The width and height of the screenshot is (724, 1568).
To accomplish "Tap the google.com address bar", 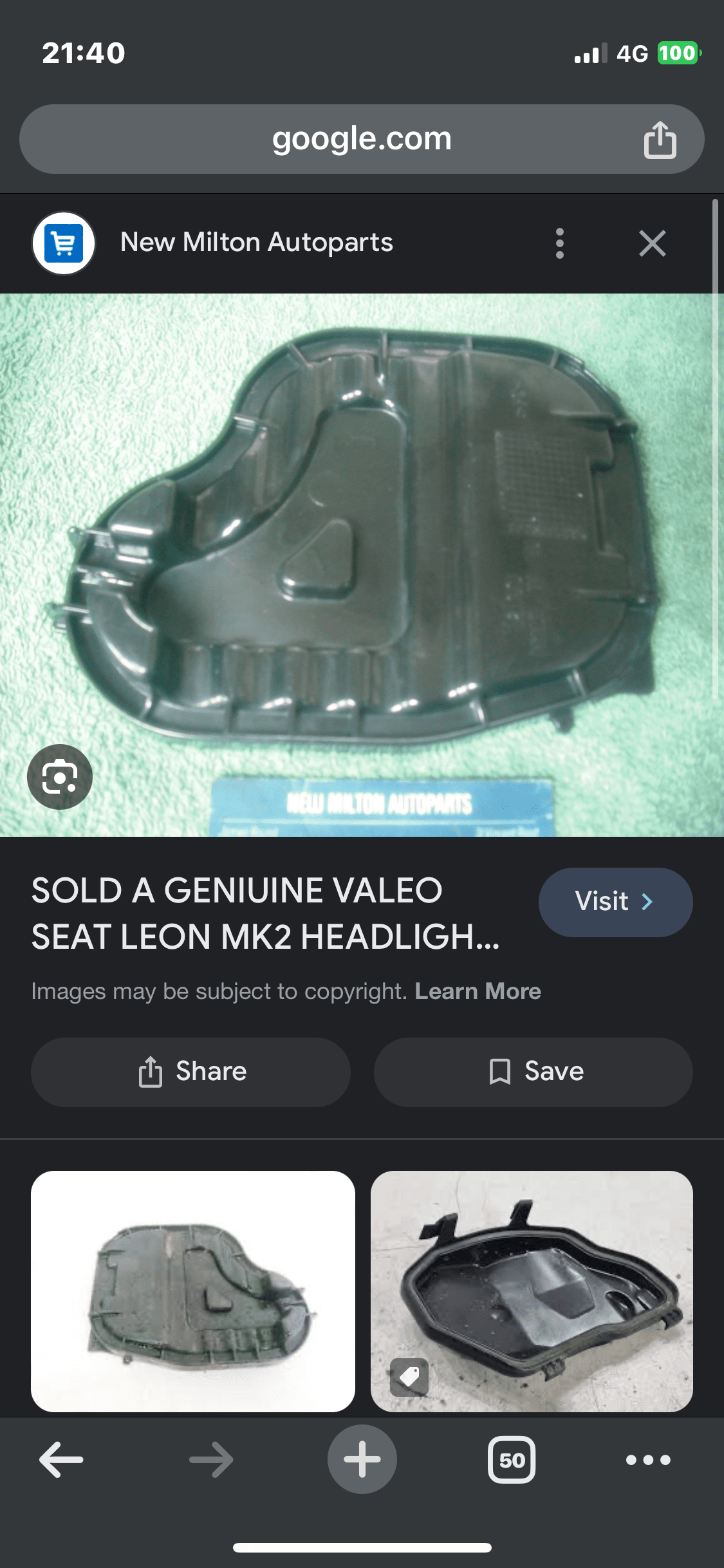I will (x=360, y=139).
